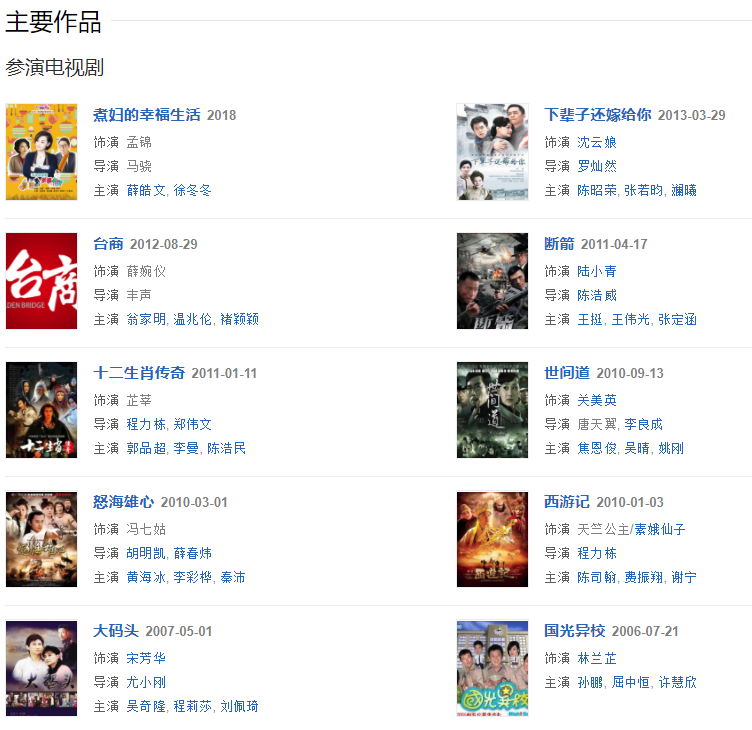Open the 十二生肖传奇 title link
Screen dimensions: 752x730
[x=139, y=372]
